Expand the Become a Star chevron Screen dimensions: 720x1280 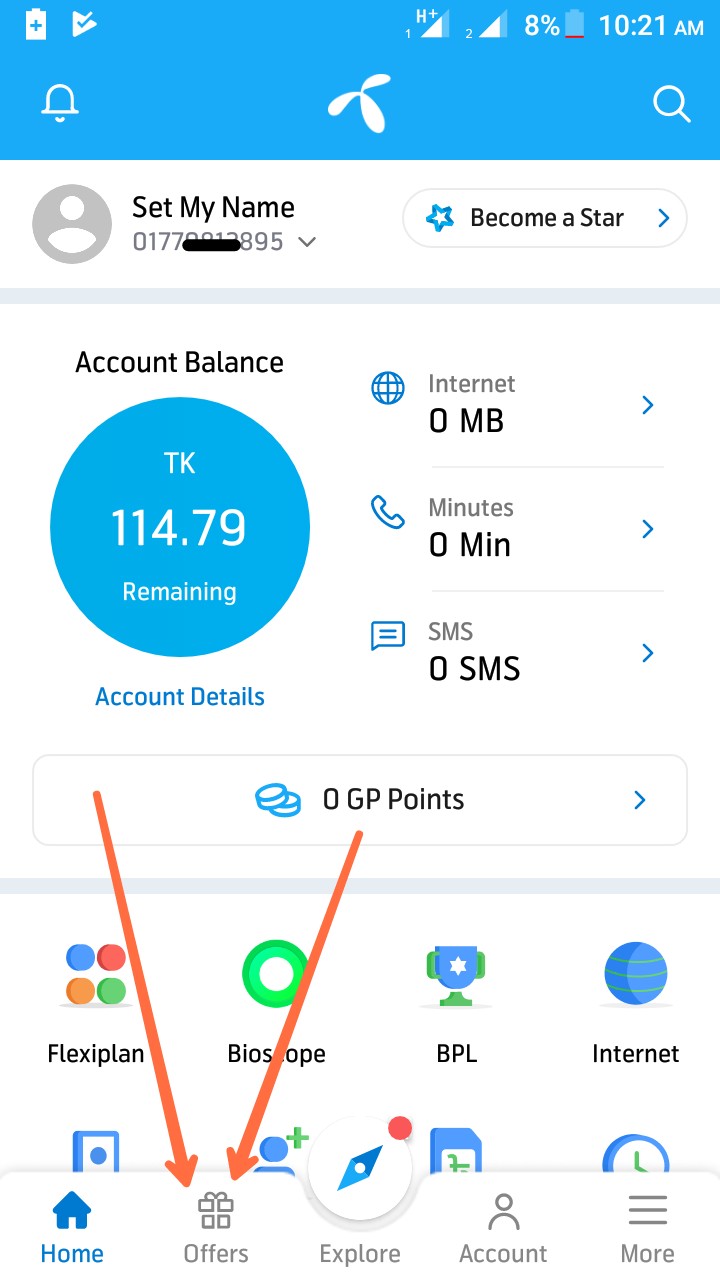(663, 217)
